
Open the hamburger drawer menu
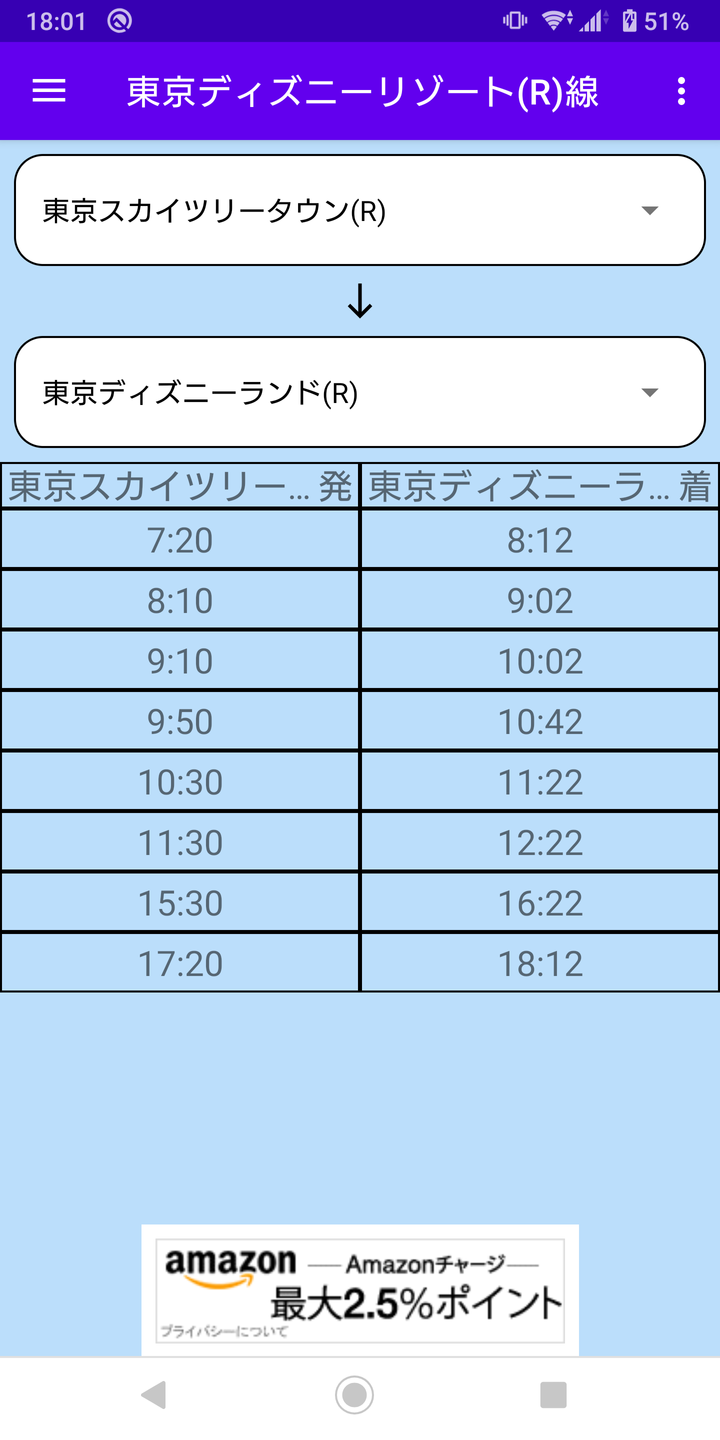[x=49, y=91]
